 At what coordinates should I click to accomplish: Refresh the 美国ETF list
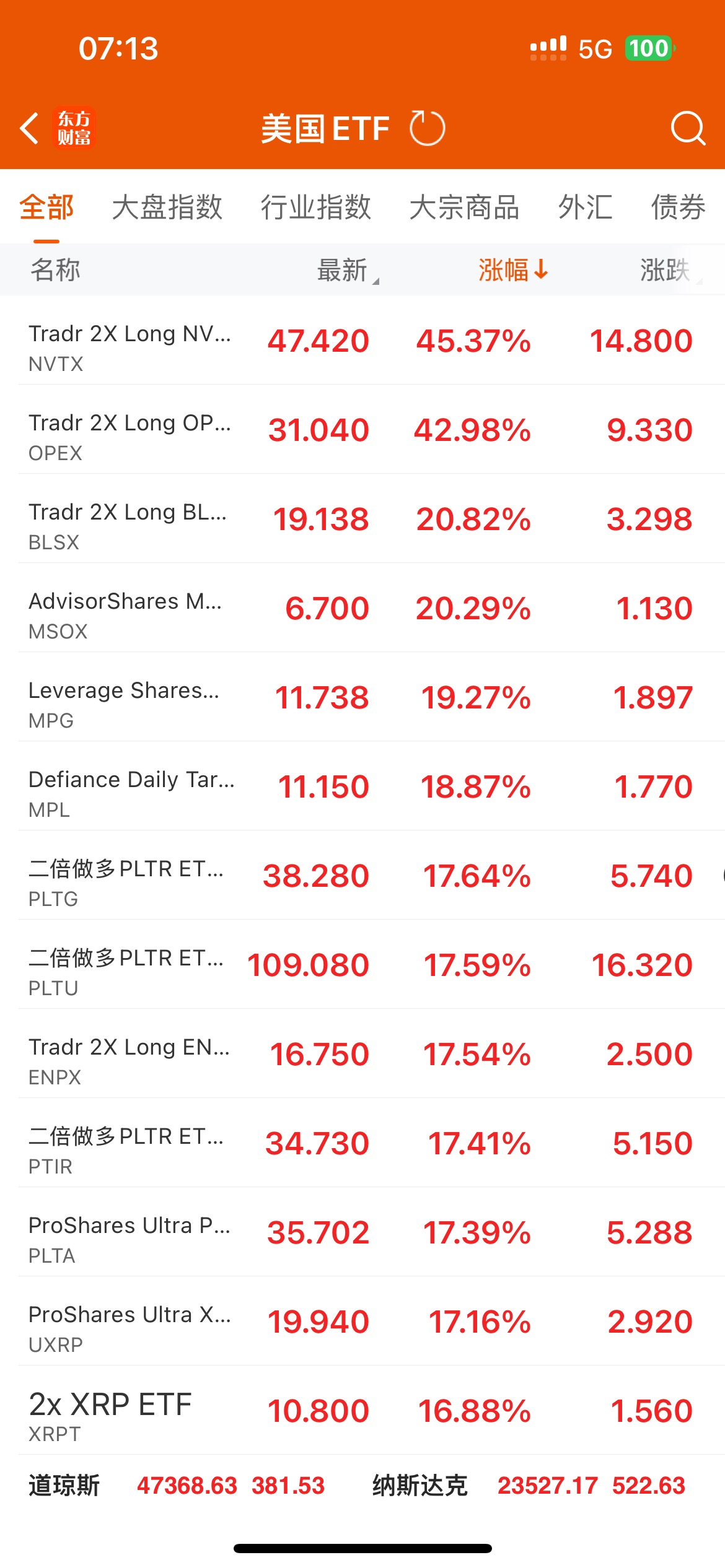[x=427, y=128]
